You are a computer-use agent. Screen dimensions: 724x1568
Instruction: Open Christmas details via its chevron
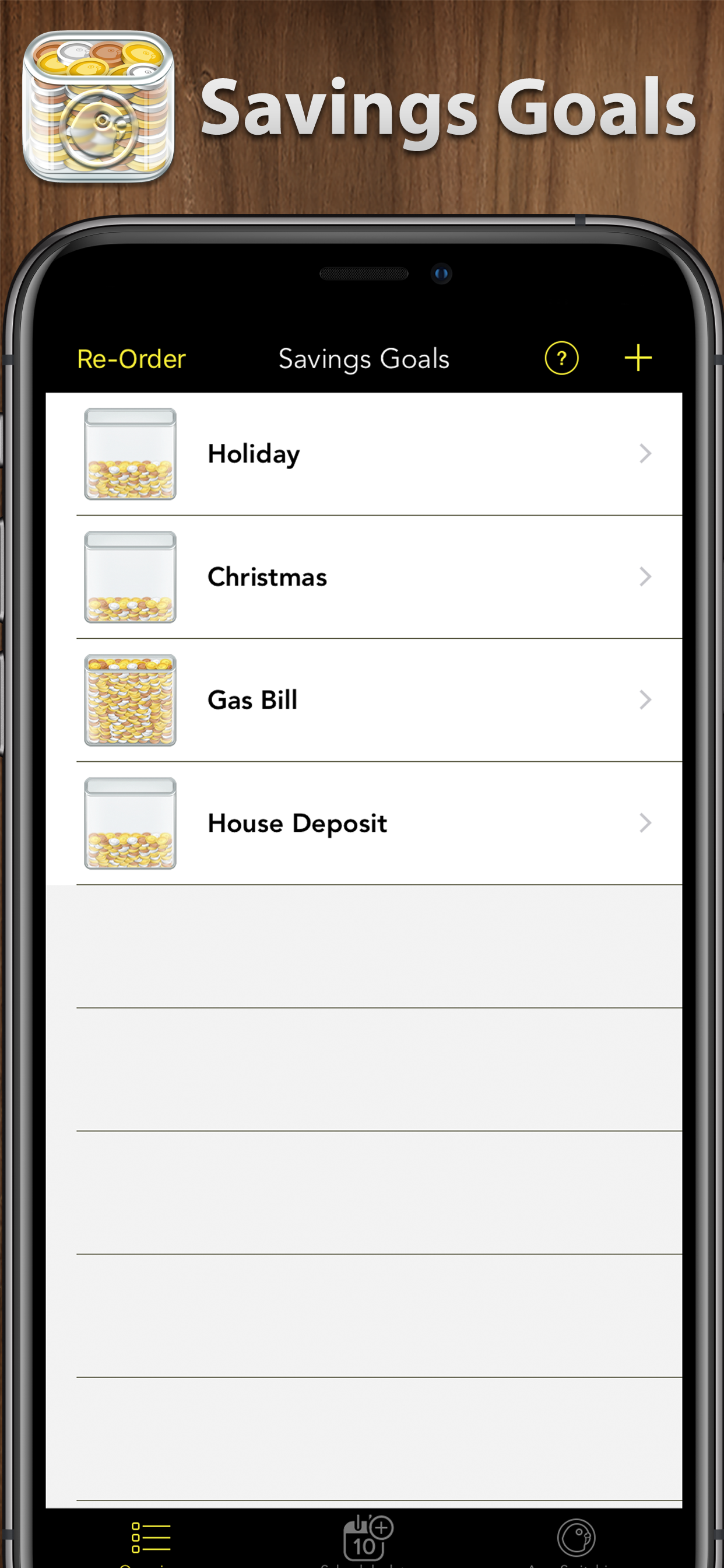click(x=645, y=577)
